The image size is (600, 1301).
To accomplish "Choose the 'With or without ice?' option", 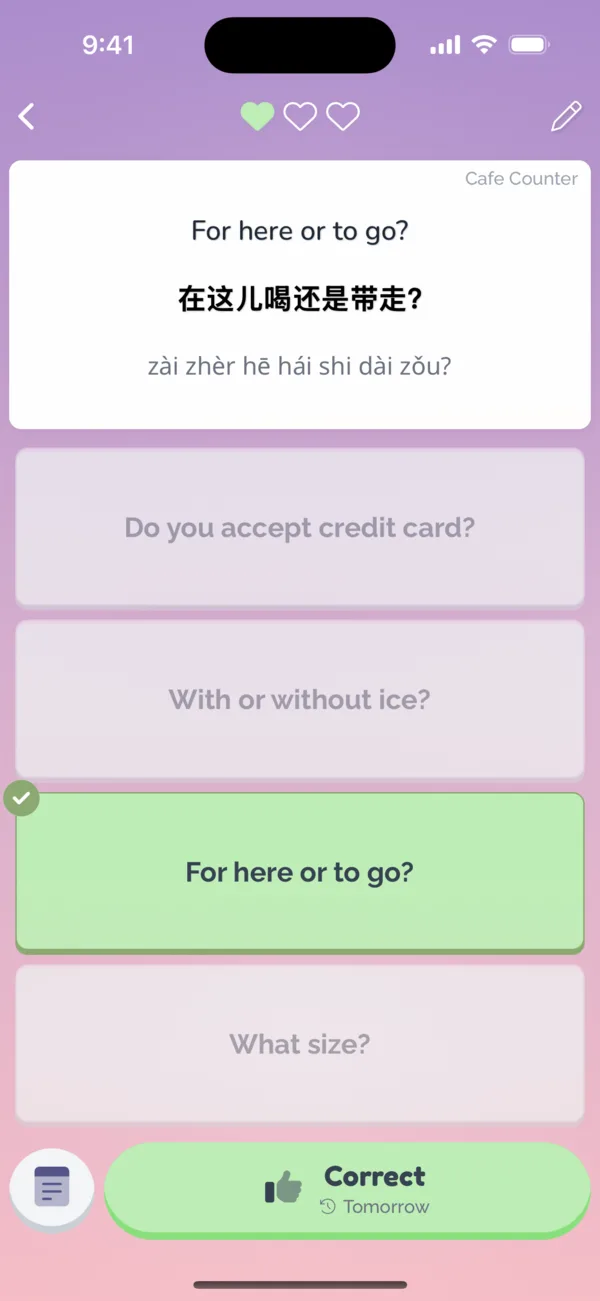I will point(300,699).
